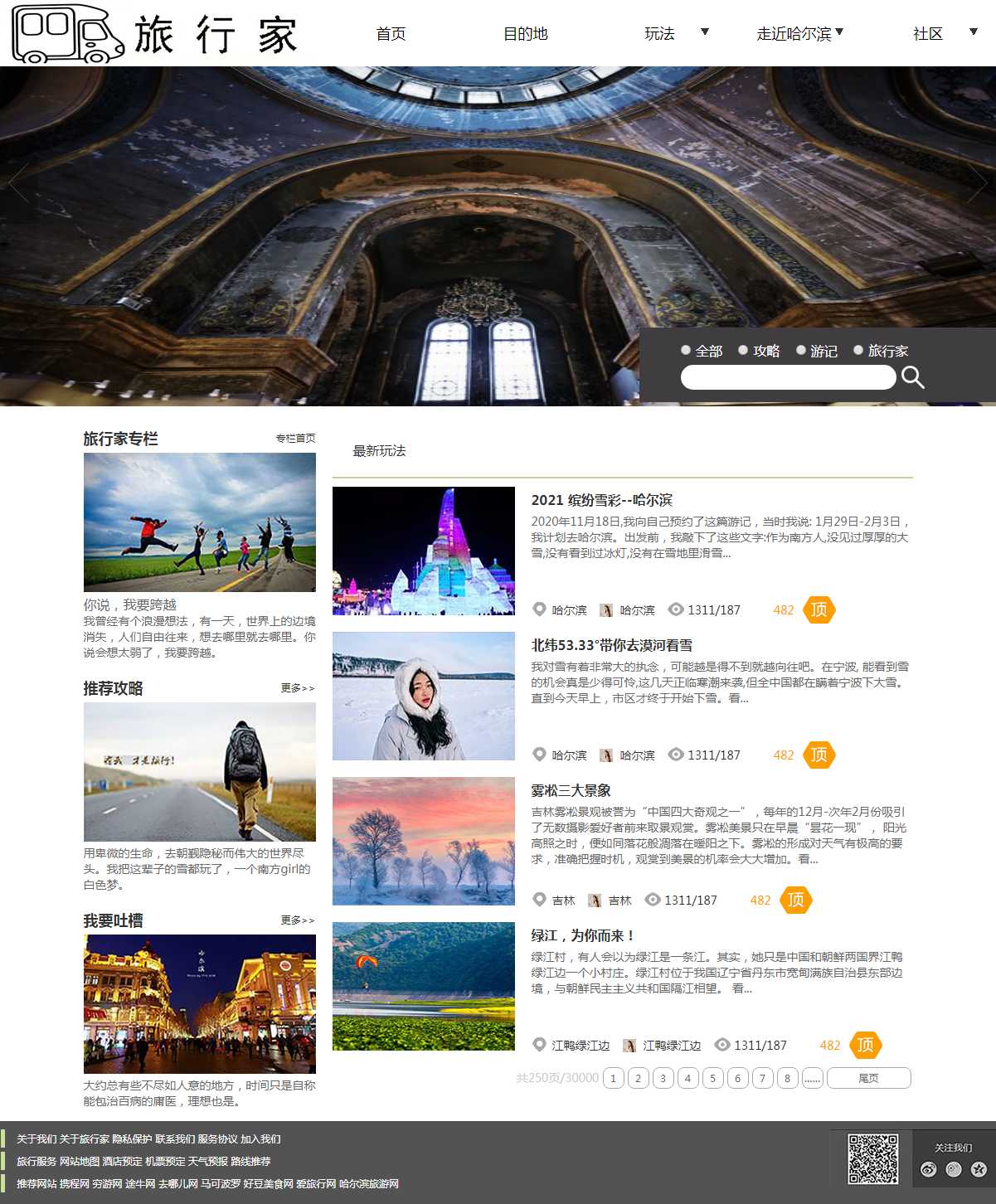The height and width of the screenshot is (1204, 996).
Task: Select the 旅行家 search filter
Action: (858, 350)
